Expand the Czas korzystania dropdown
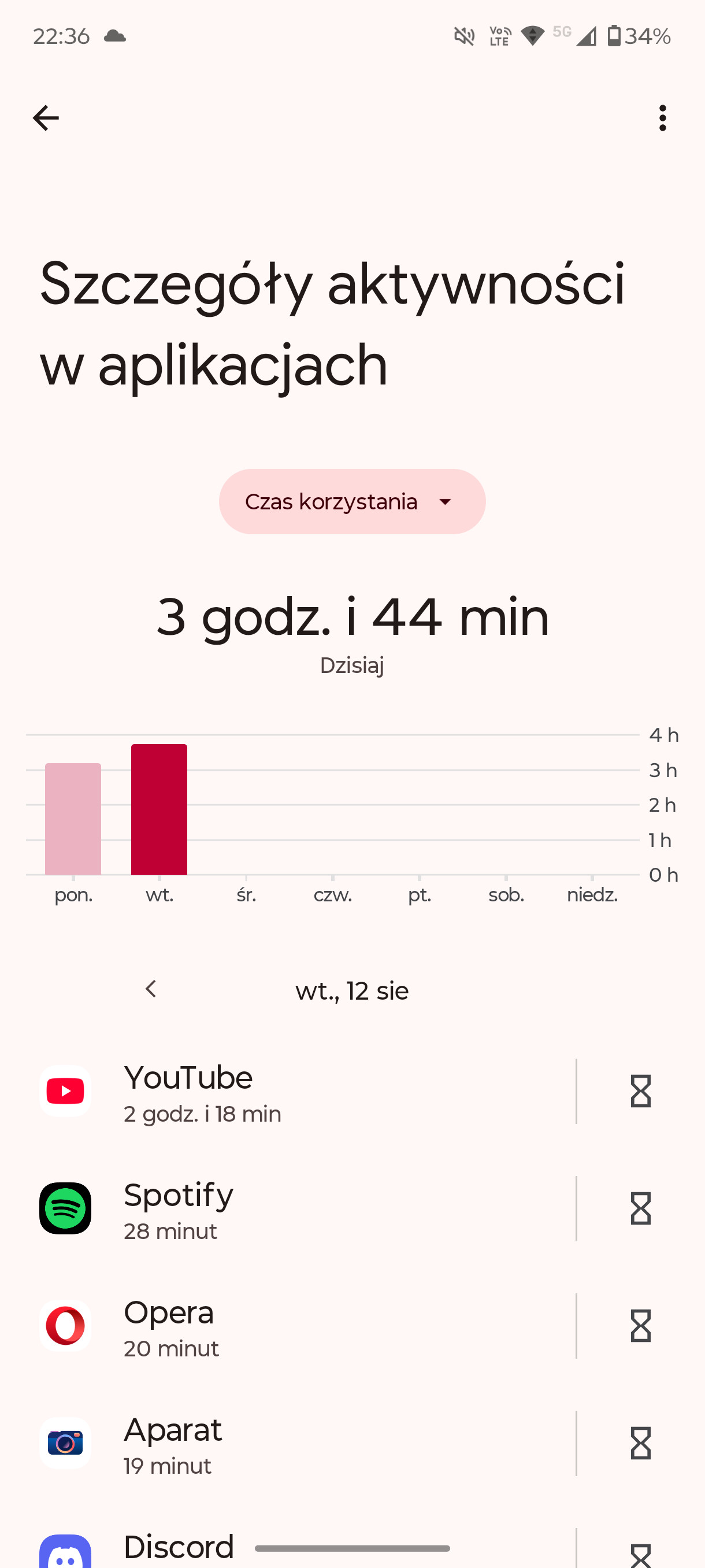 [x=352, y=502]
